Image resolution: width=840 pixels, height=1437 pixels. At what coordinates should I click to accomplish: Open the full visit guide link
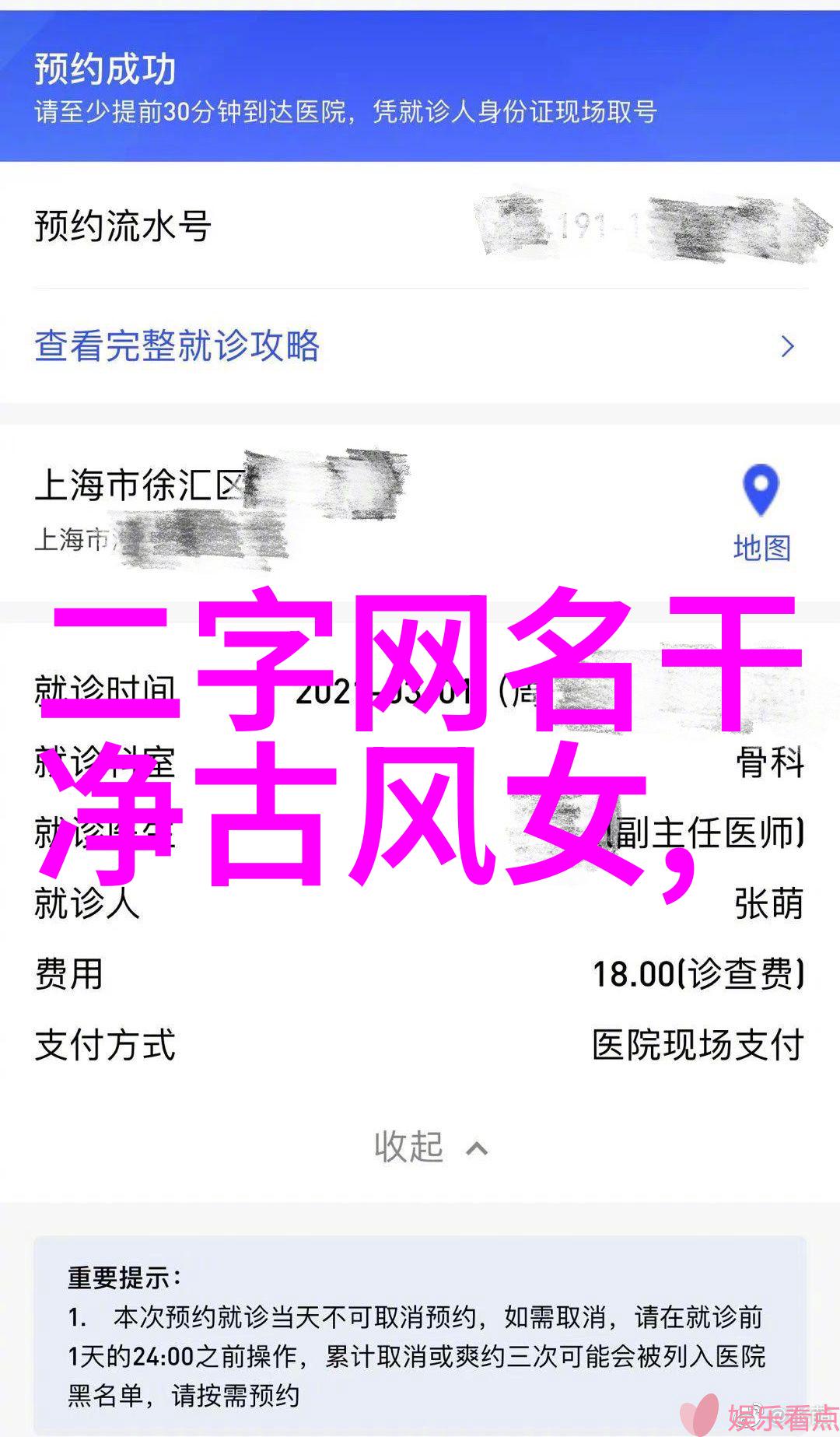[177, 345]
